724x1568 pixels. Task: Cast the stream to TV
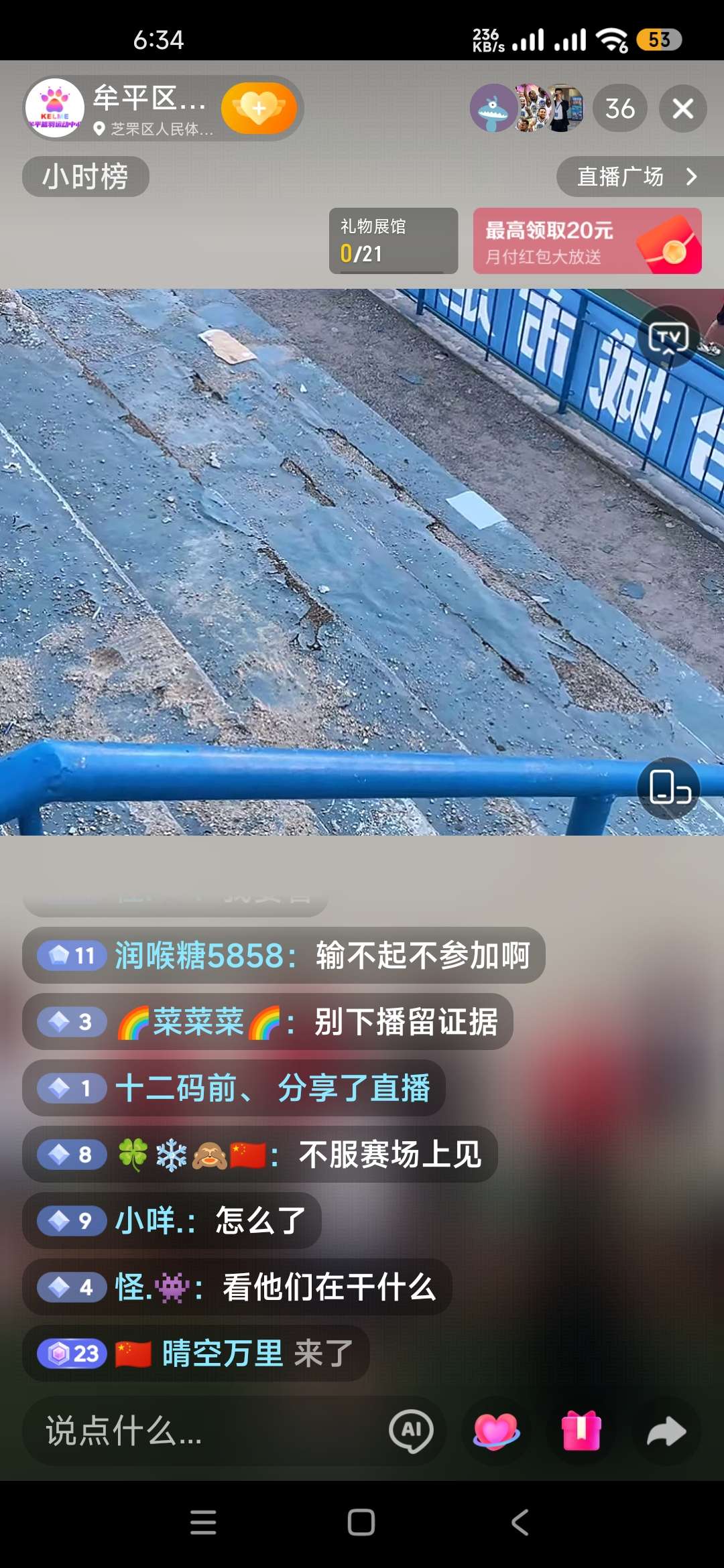[x=668, y=336]
